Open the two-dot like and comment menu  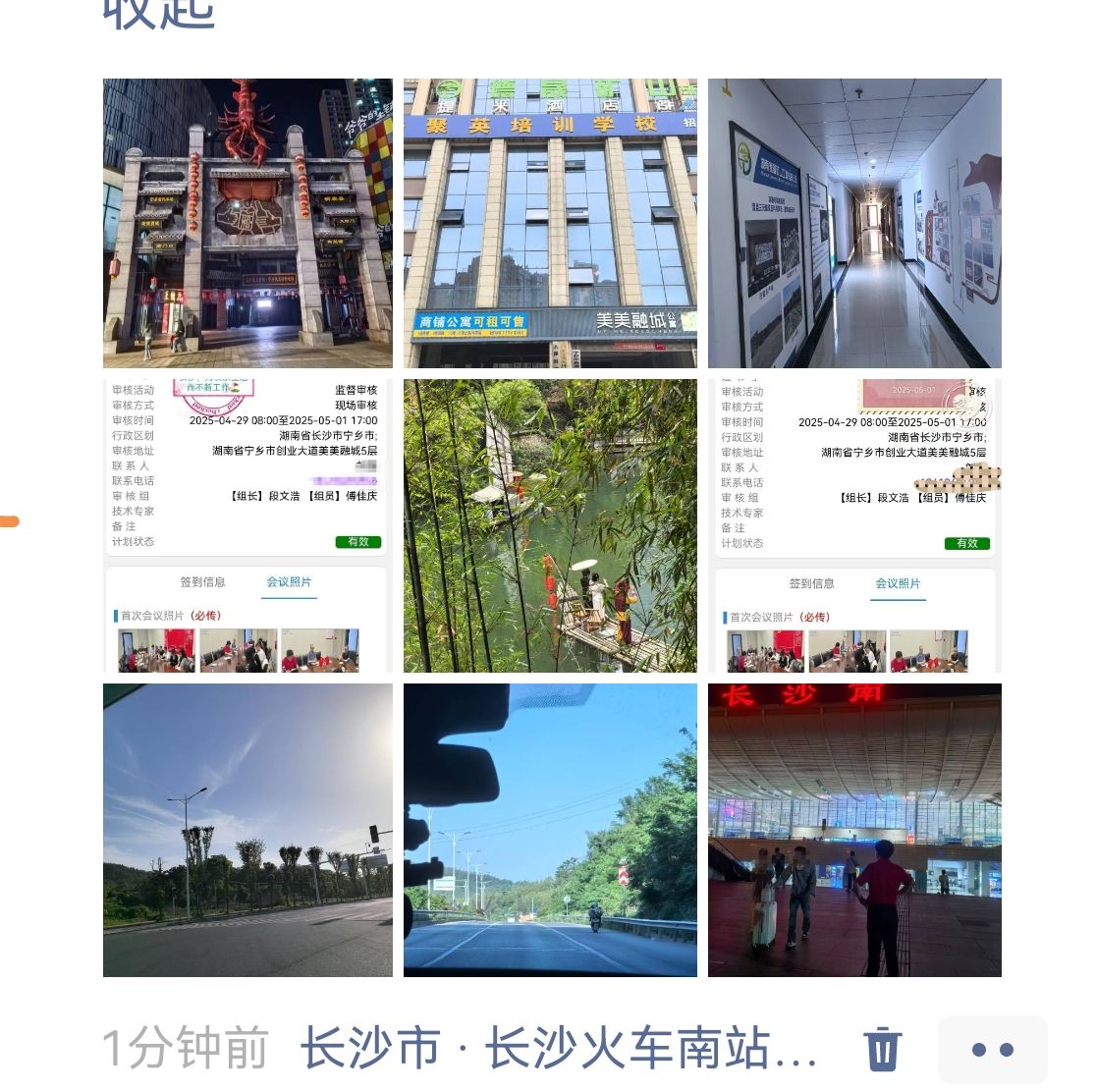pyautogui.click(x=992, y=1050)
